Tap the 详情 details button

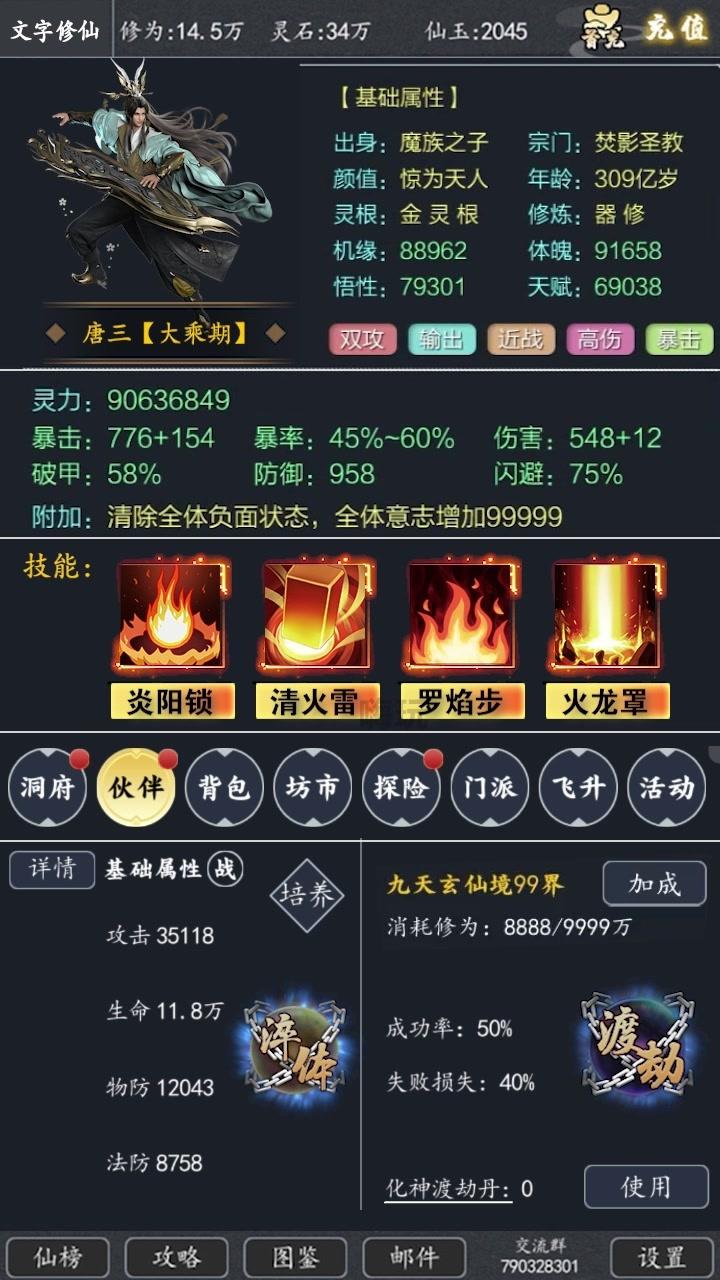[52, 869]
